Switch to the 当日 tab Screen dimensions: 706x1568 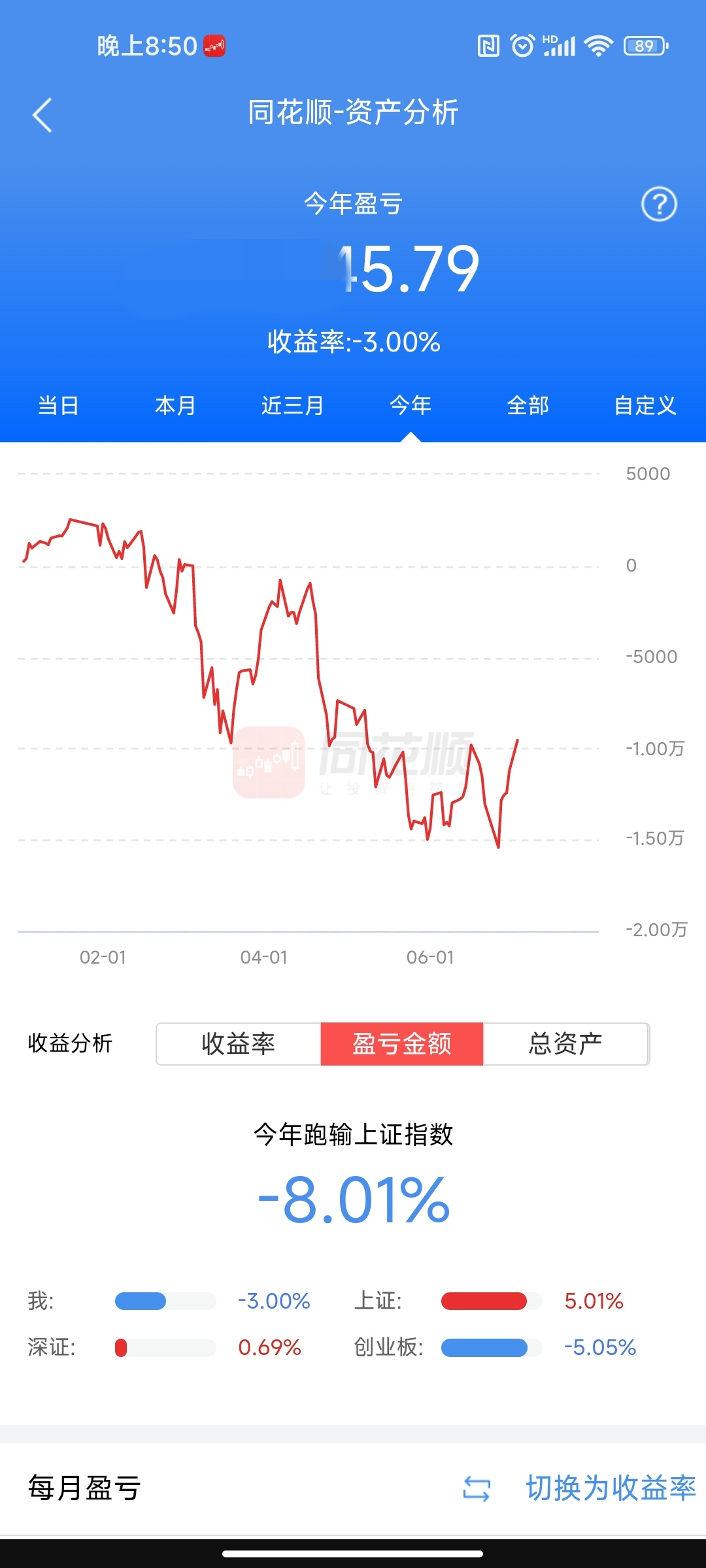[59, 406]
